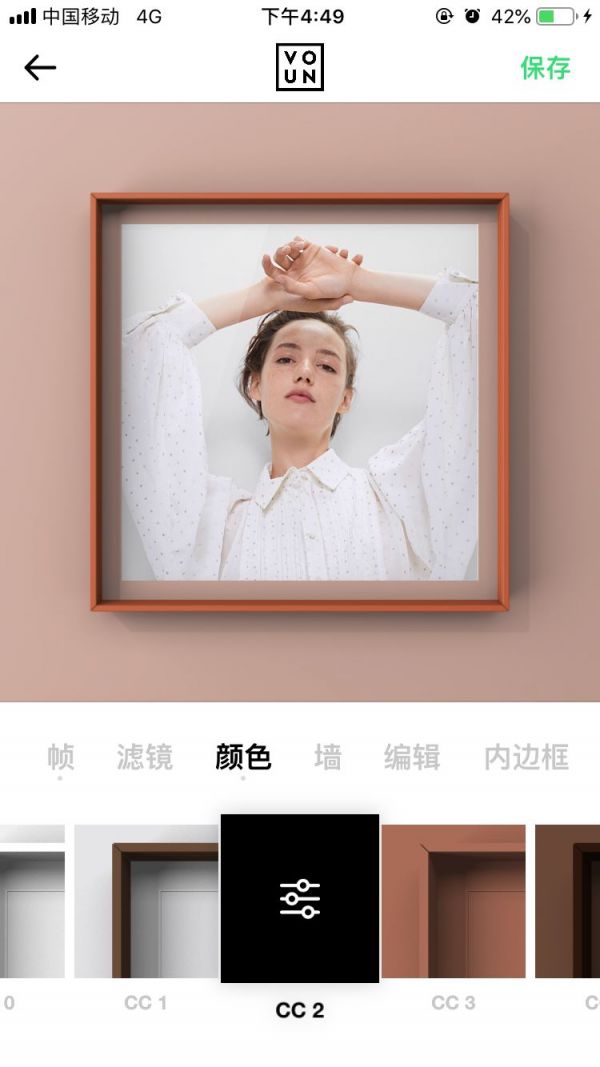The height and width of the screenshot is (1067, 600).
Task: Choose the CC 1 frame color
Action: click(146, 900)
